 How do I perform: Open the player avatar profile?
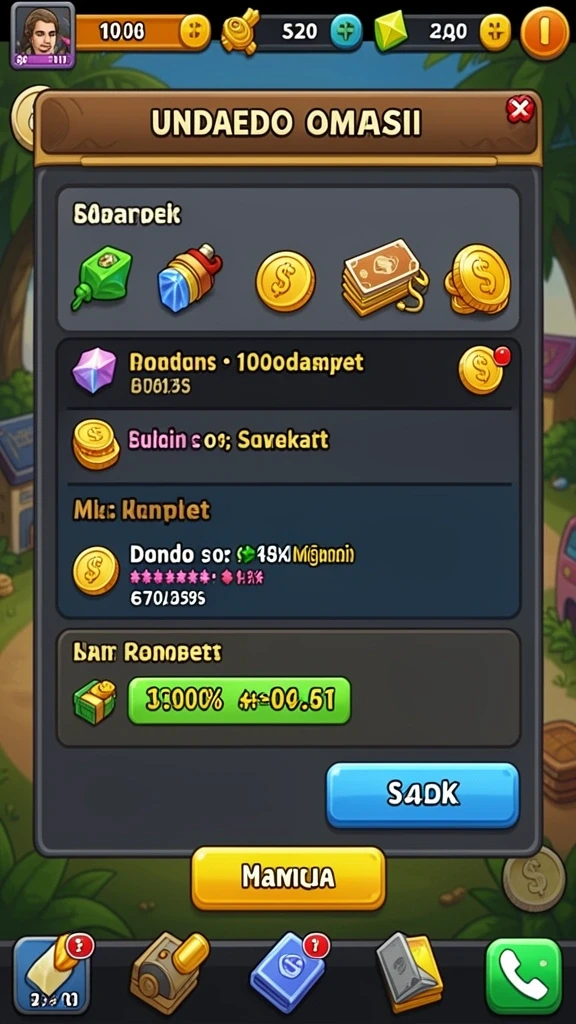tap(43, 35)
